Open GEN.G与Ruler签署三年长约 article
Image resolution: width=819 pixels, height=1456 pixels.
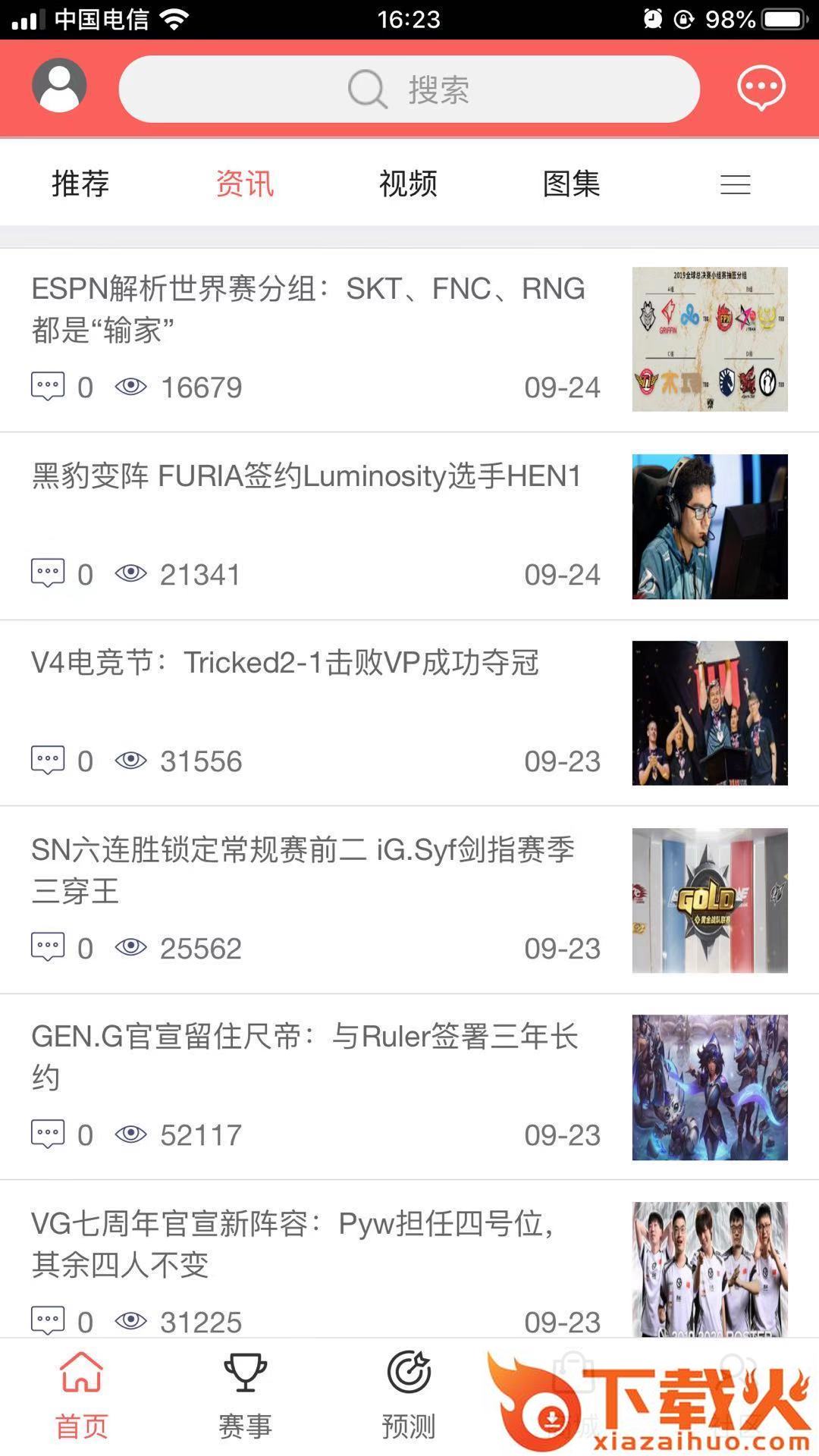coord(305,1056)
